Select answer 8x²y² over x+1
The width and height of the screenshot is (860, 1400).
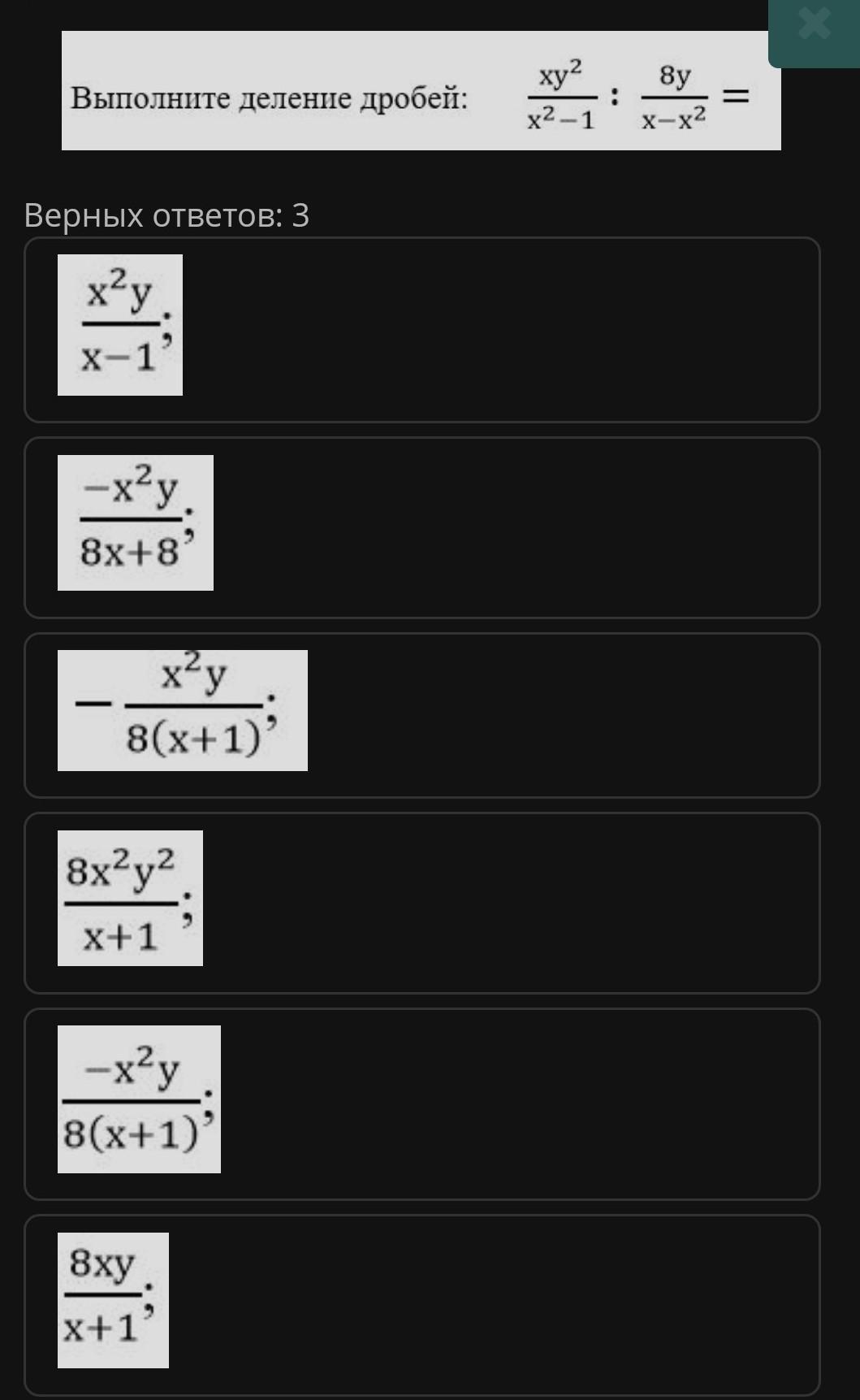click(x=422, y=903)
